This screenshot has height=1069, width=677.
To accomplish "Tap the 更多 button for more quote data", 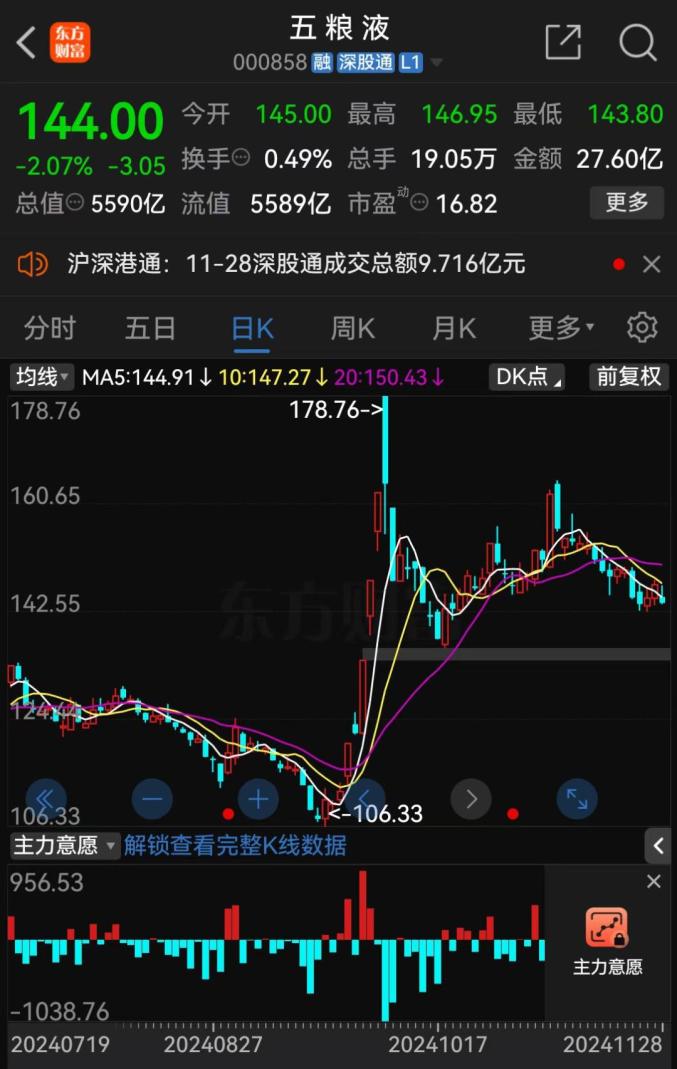I will point(626,203).
